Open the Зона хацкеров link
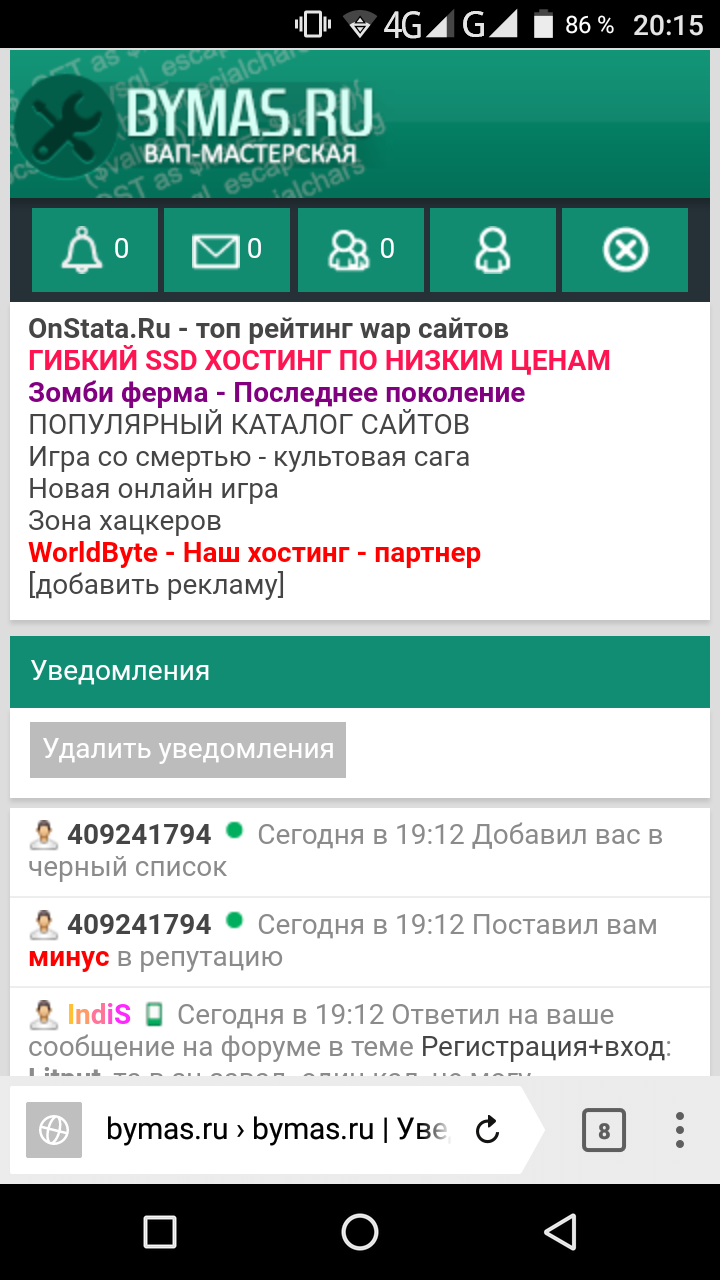The image size is (720, 1280). 125,521
